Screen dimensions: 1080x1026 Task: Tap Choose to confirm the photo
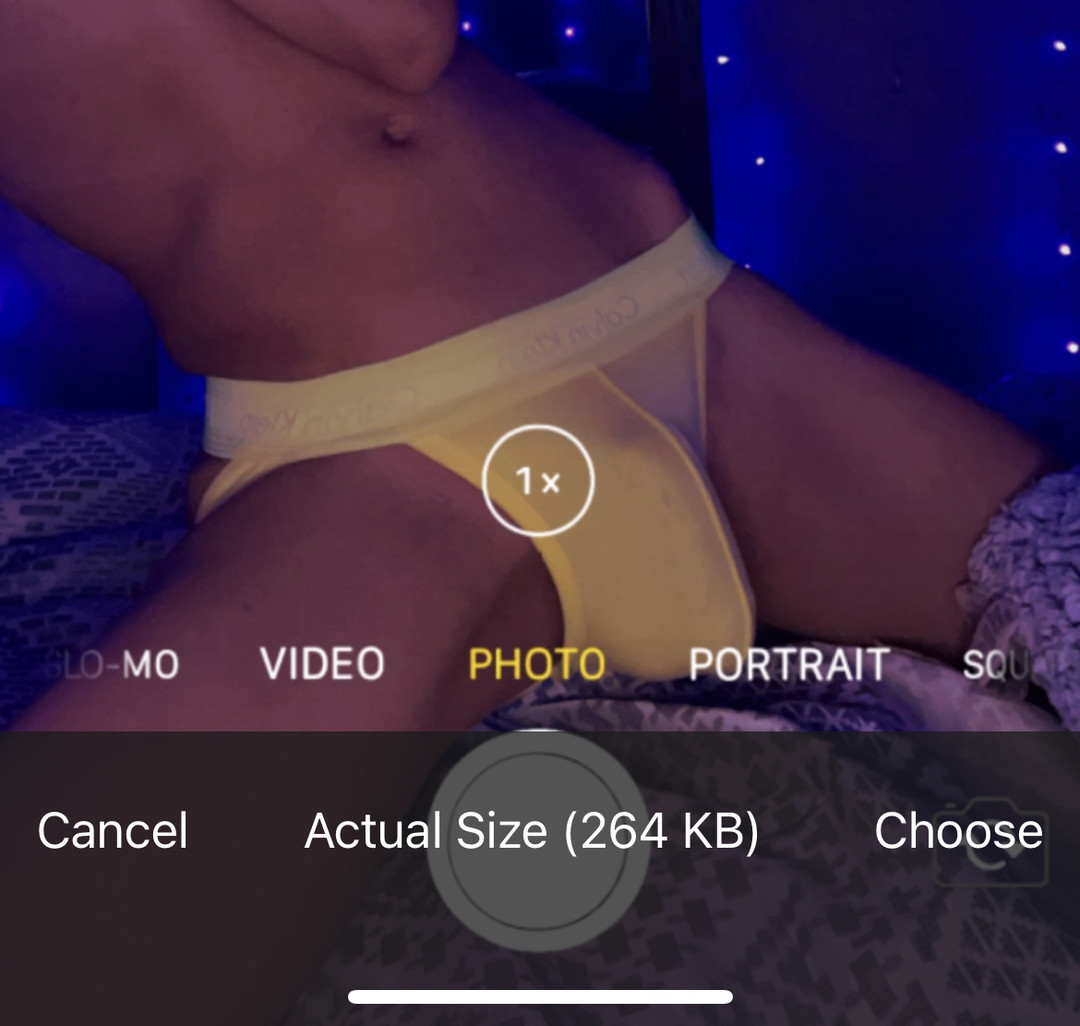click(958, 831)
